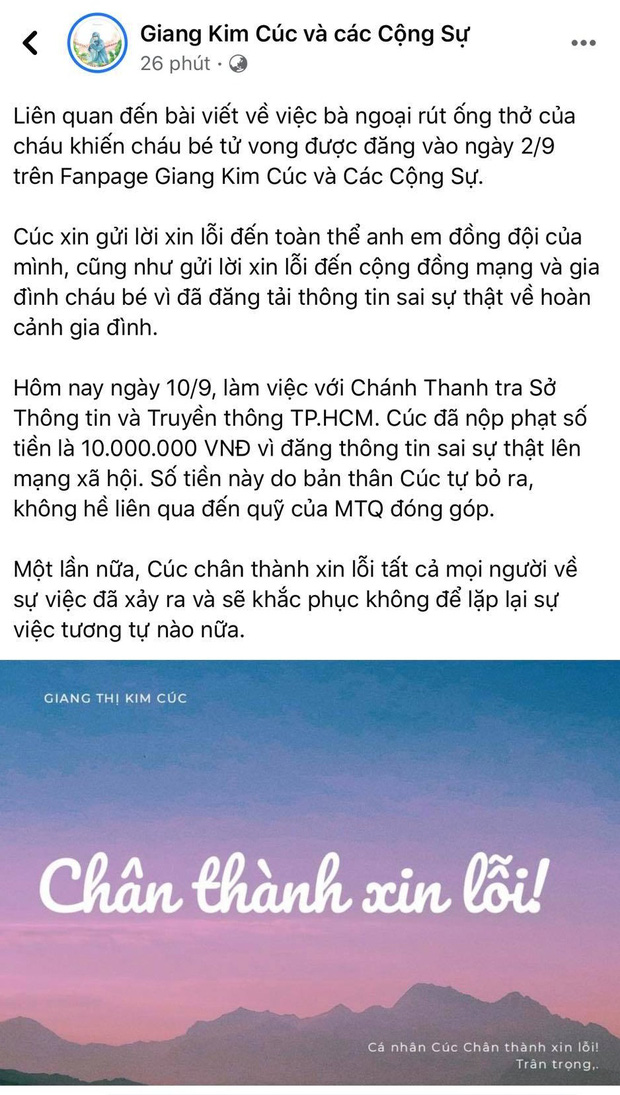Open the three-dot post options menu
This screenshot has width=620, height=1095.
[583, 43]
